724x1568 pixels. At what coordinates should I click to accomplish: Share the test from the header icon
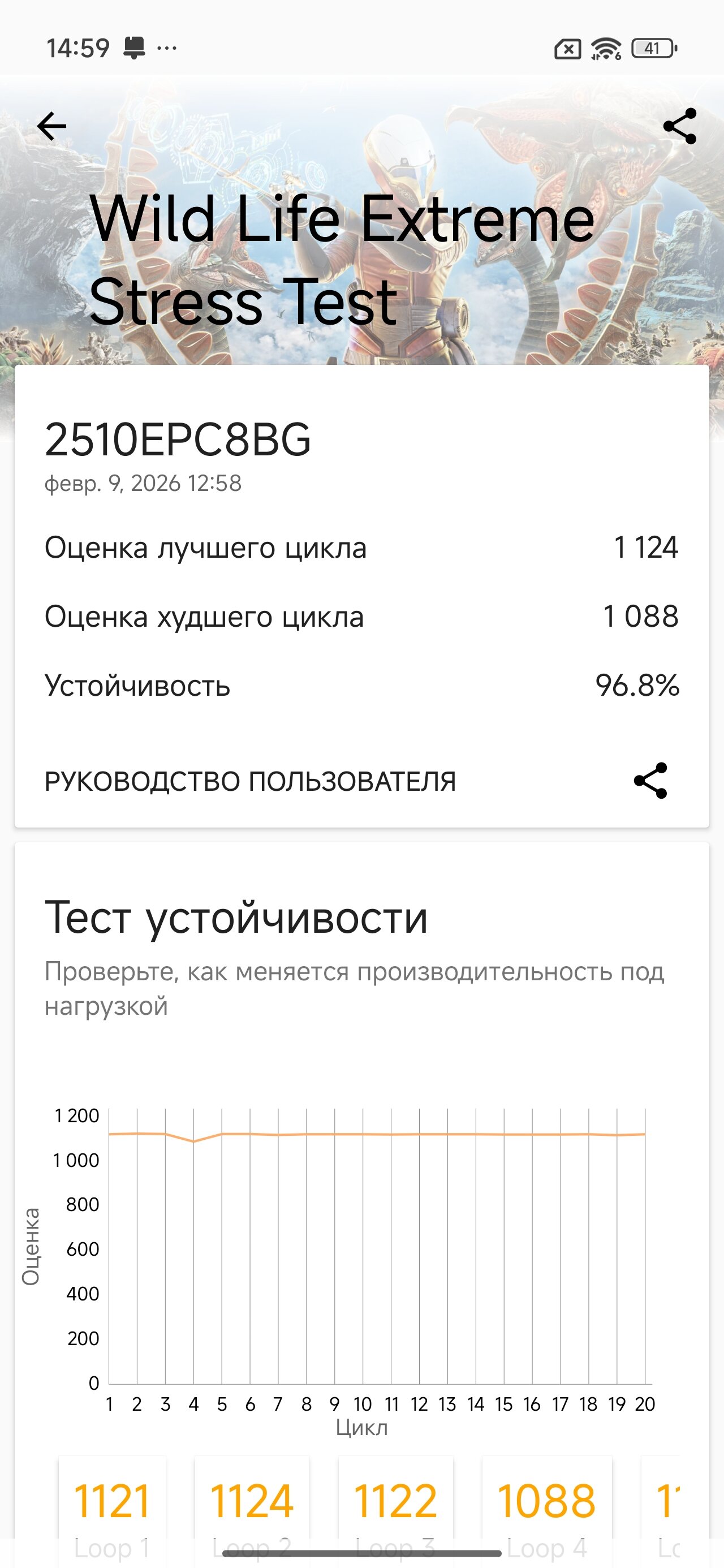[x=679, y=127]
